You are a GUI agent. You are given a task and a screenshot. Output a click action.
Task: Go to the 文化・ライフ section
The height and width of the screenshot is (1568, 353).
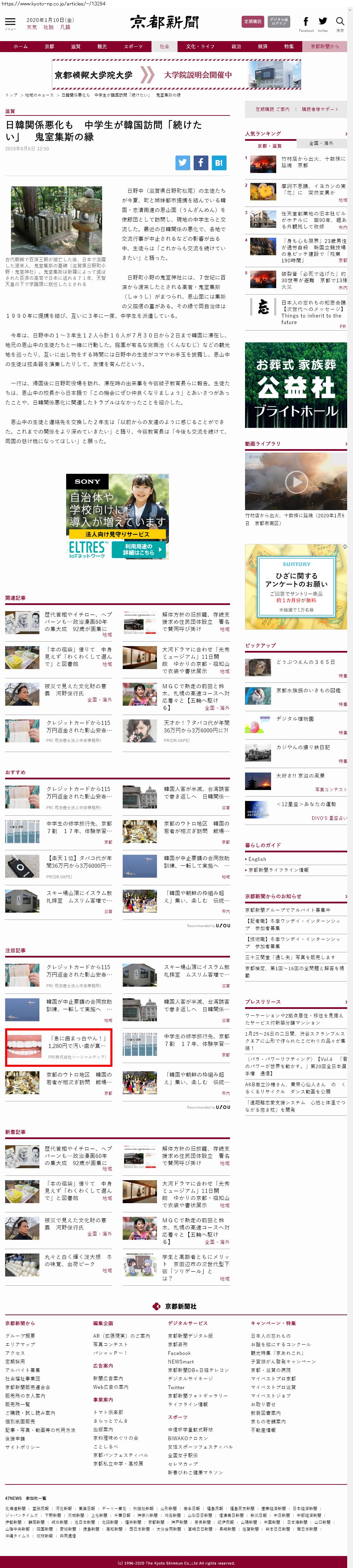200,46
